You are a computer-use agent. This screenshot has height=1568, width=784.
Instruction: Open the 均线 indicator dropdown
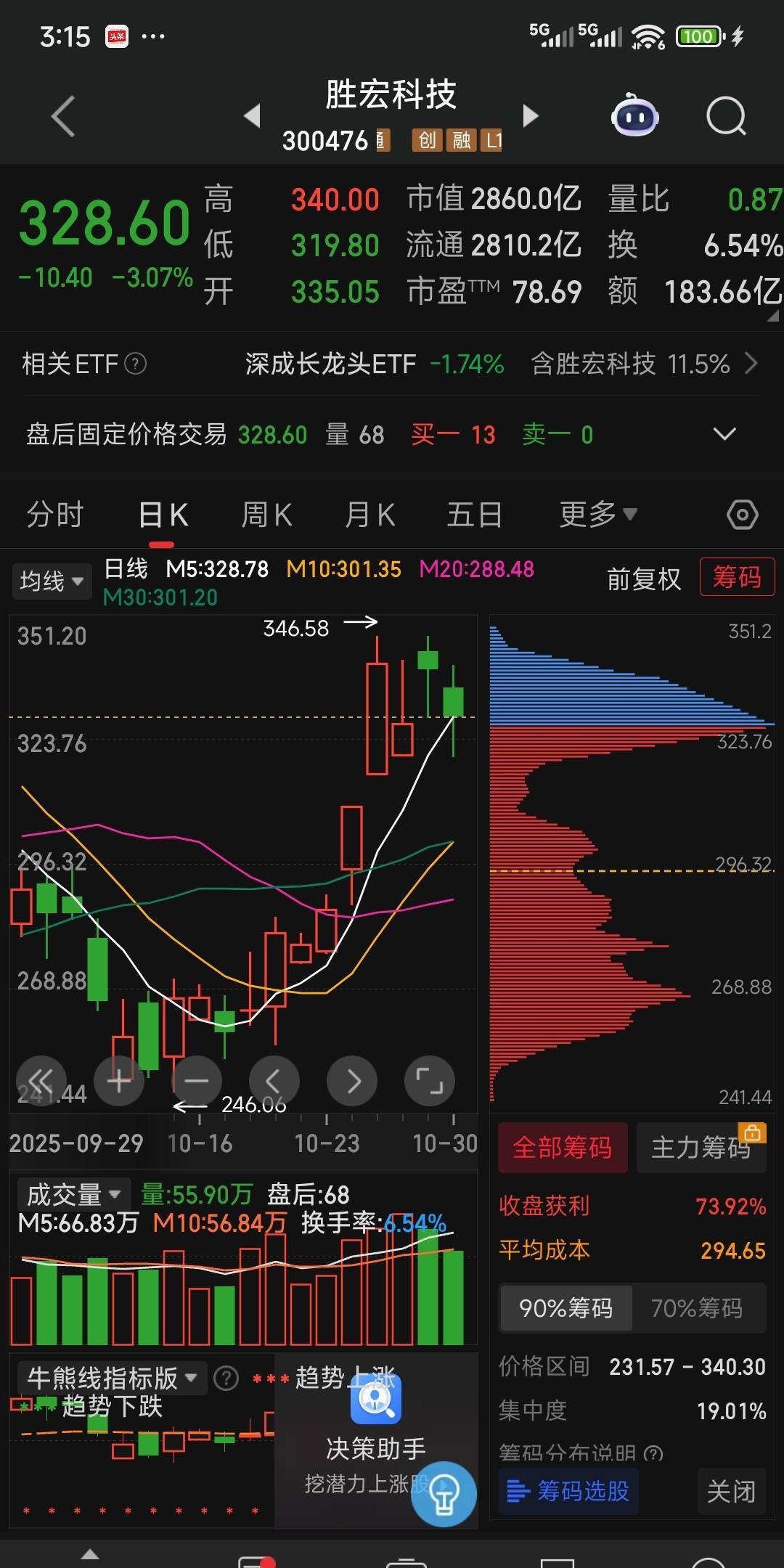50,581
